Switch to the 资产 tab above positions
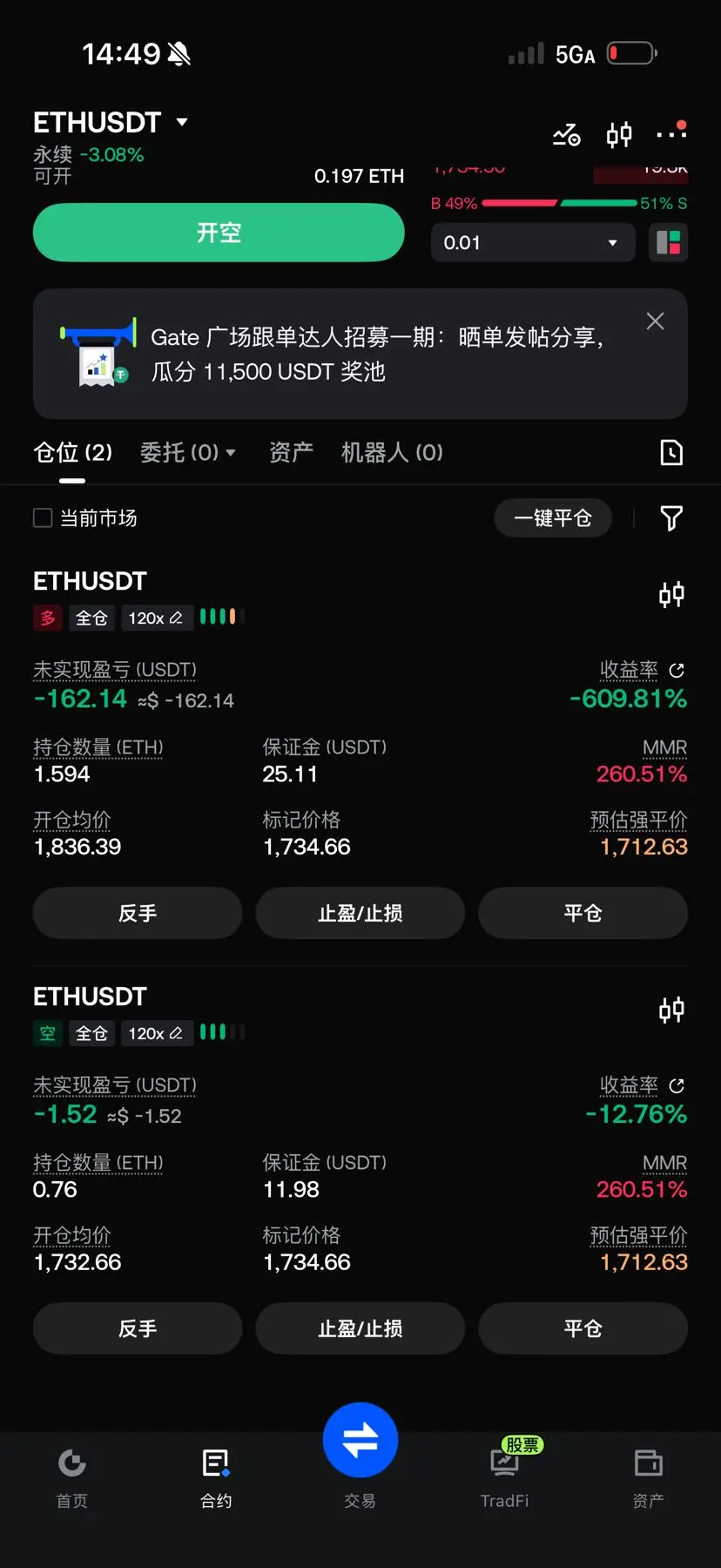 [291, 452]
